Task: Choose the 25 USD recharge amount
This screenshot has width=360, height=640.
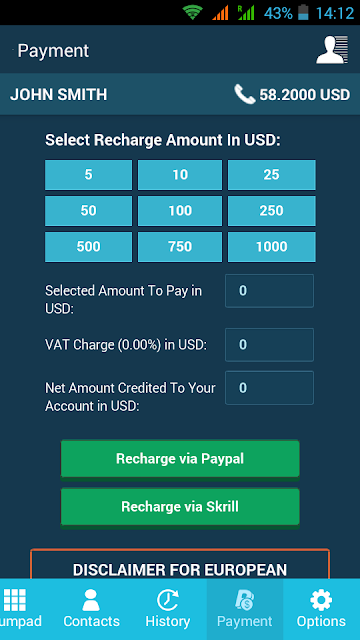Action: pos(271,175)
